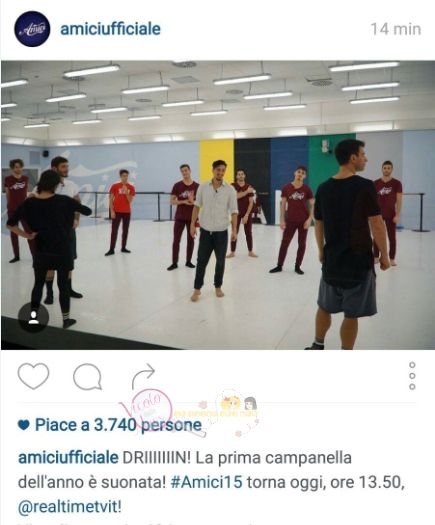
Task: Open the dance studio photo post
Action: (x=218, y=205)
